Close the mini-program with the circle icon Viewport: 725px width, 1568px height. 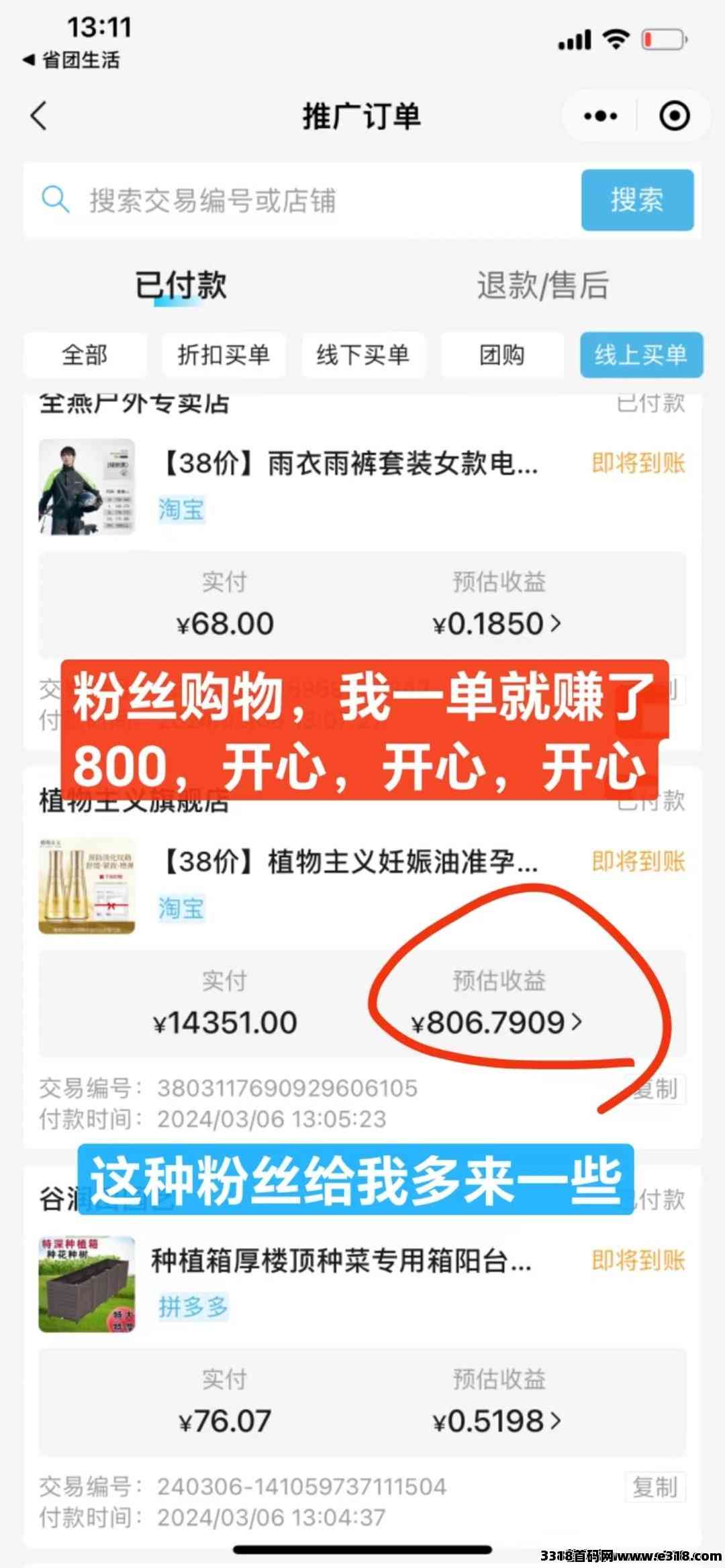point(674,116)
